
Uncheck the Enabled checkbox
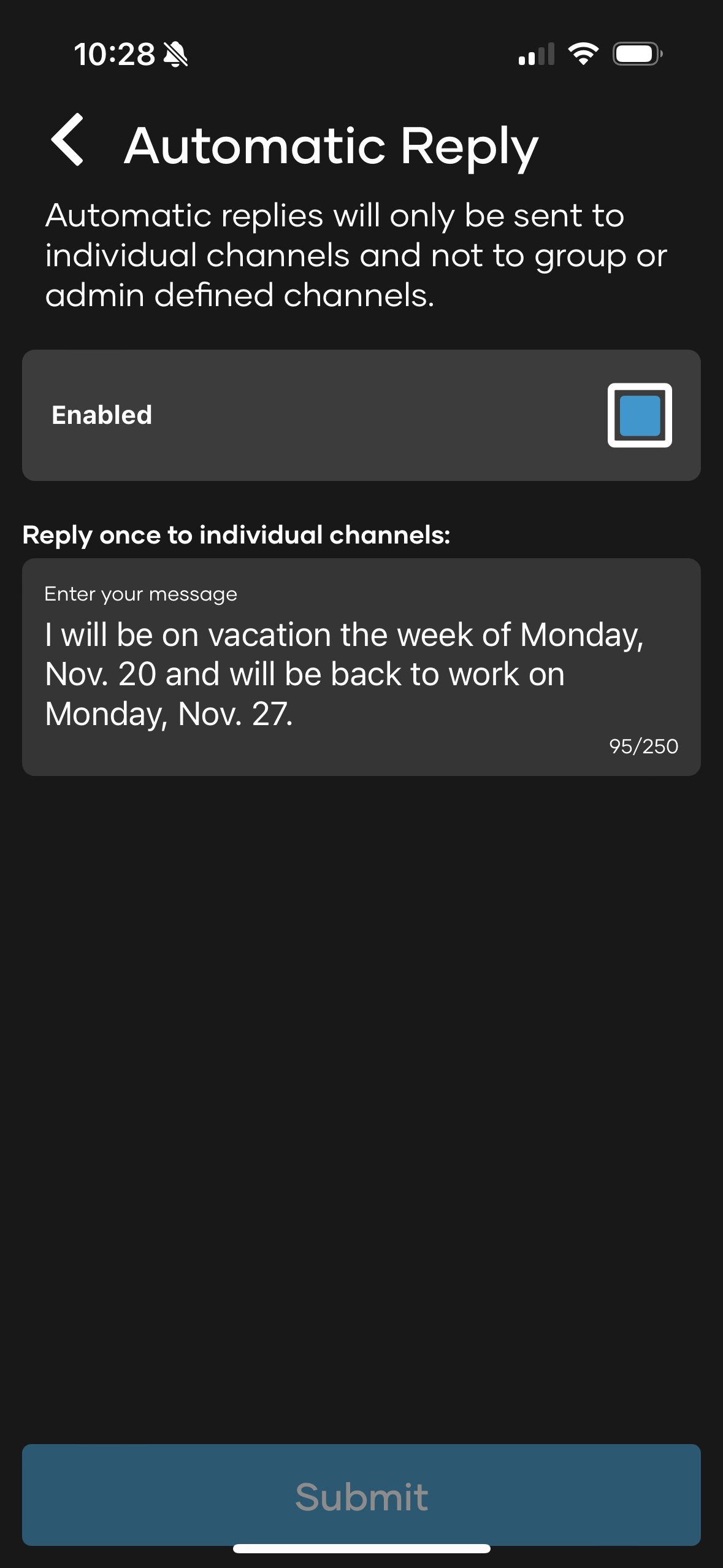tap(639, 415)
